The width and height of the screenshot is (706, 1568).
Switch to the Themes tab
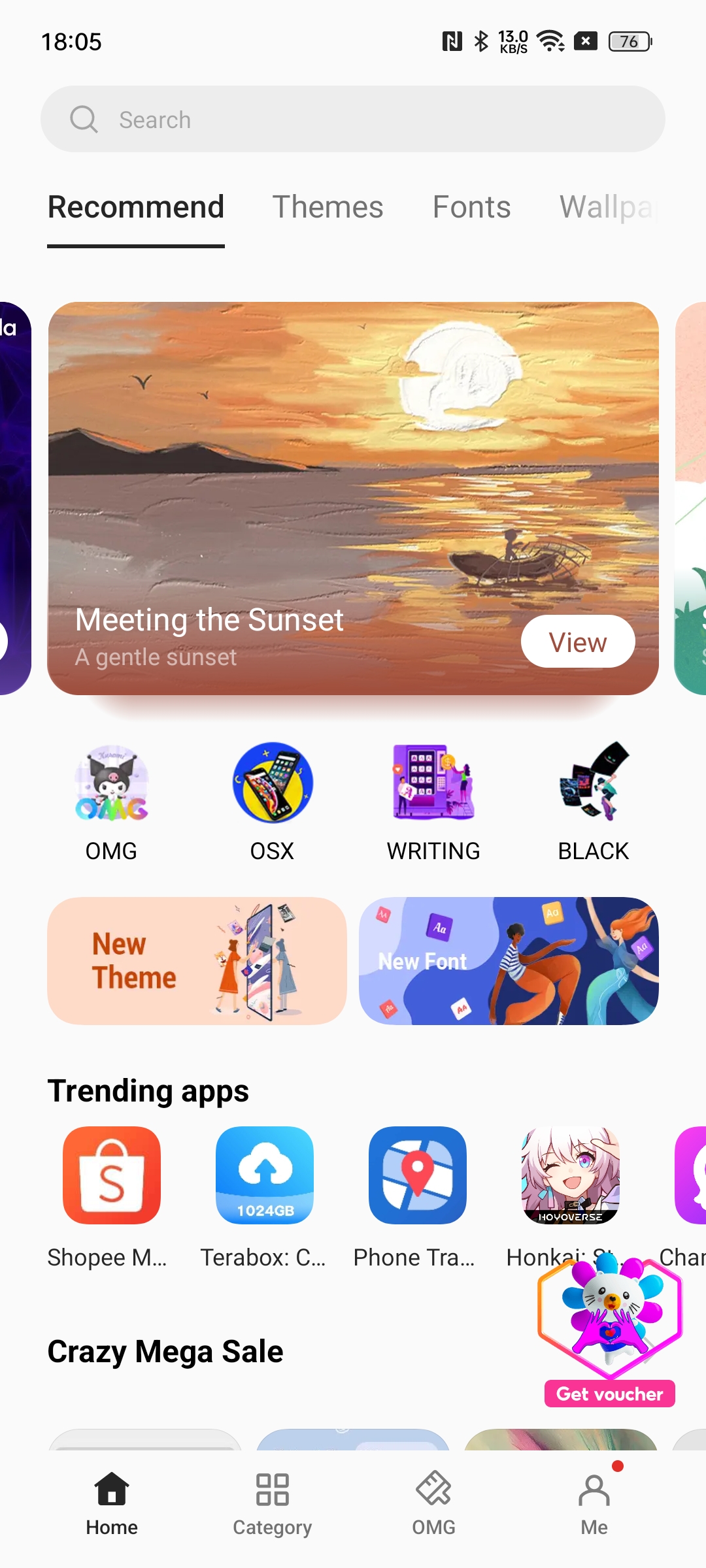coord(328,207)
